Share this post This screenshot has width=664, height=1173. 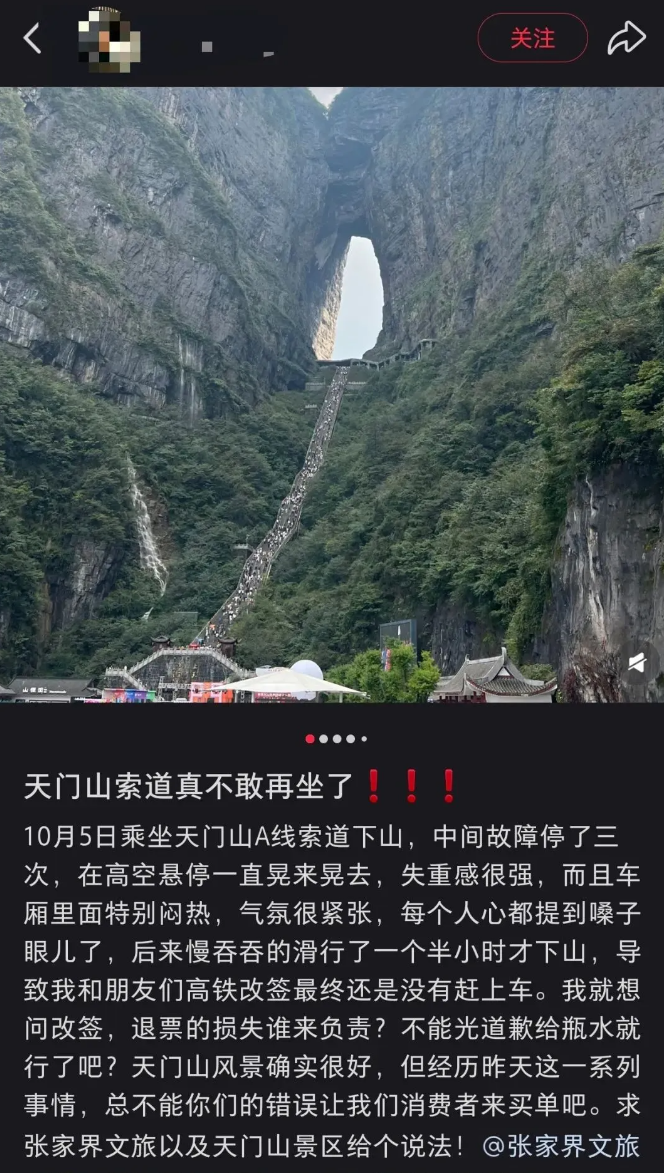[626, 39]
